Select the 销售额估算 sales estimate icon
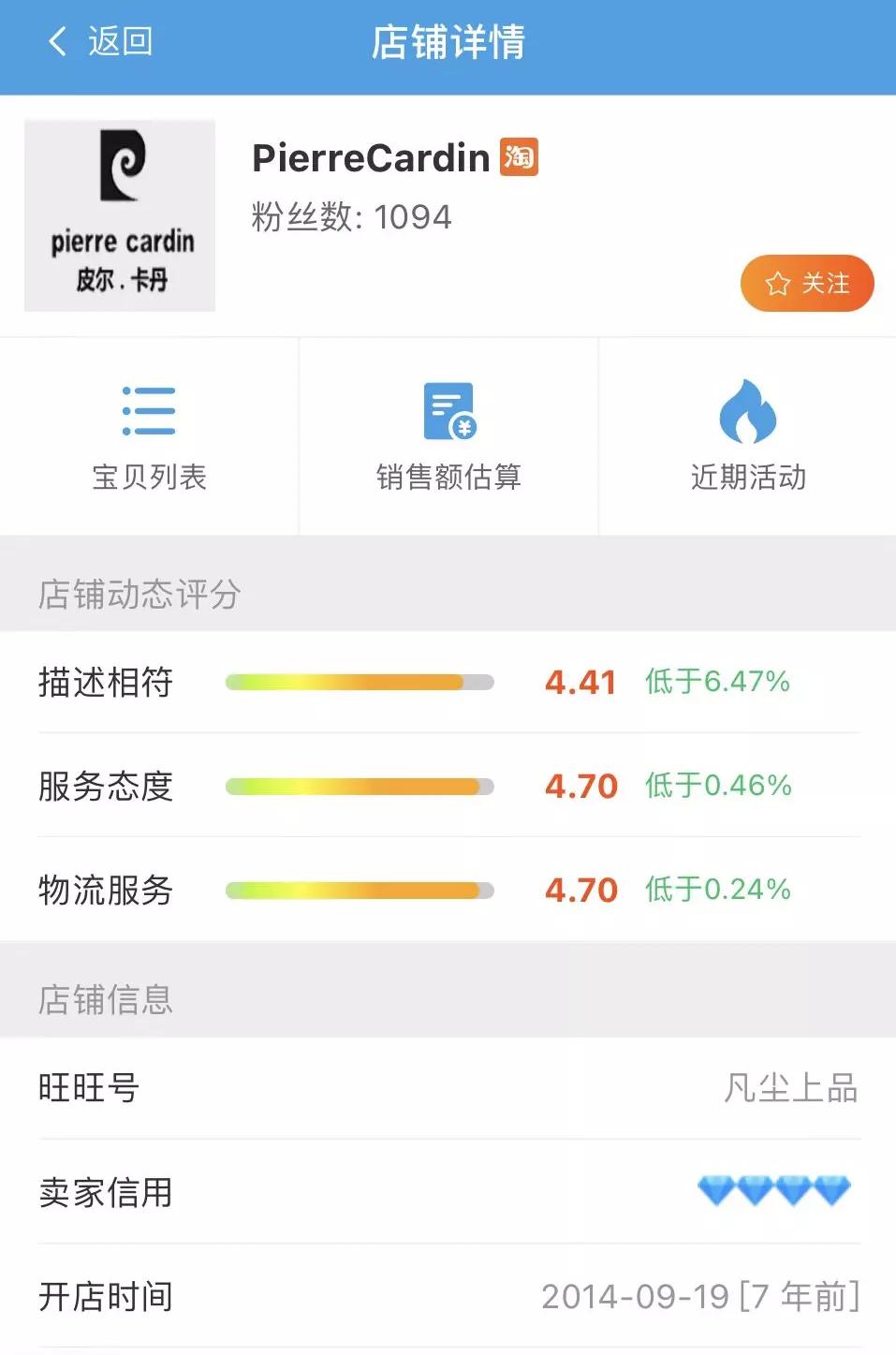The height and width of the screenshot is (1355, 896). coord(448,409)
